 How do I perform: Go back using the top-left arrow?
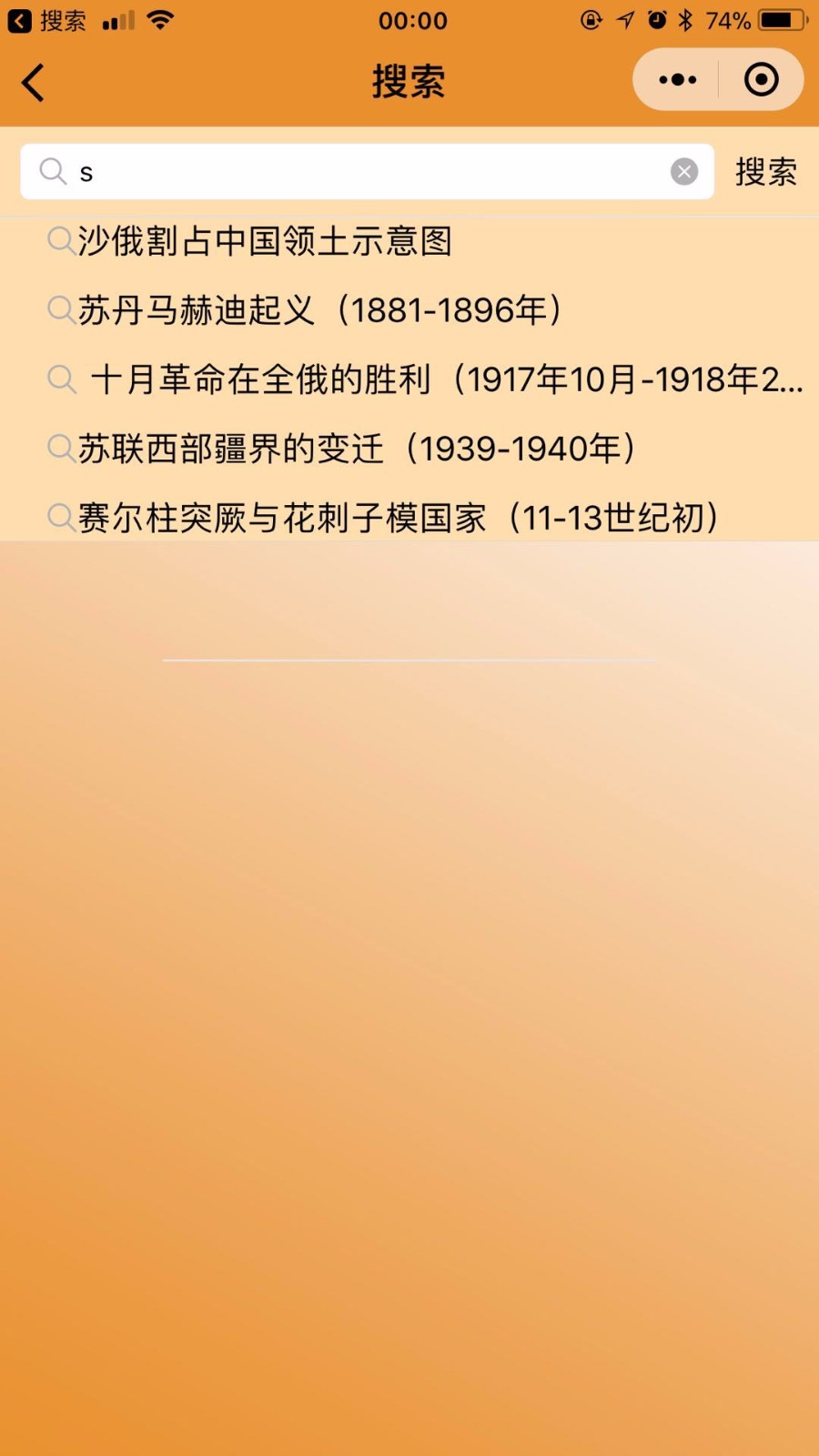click(33, 83)
